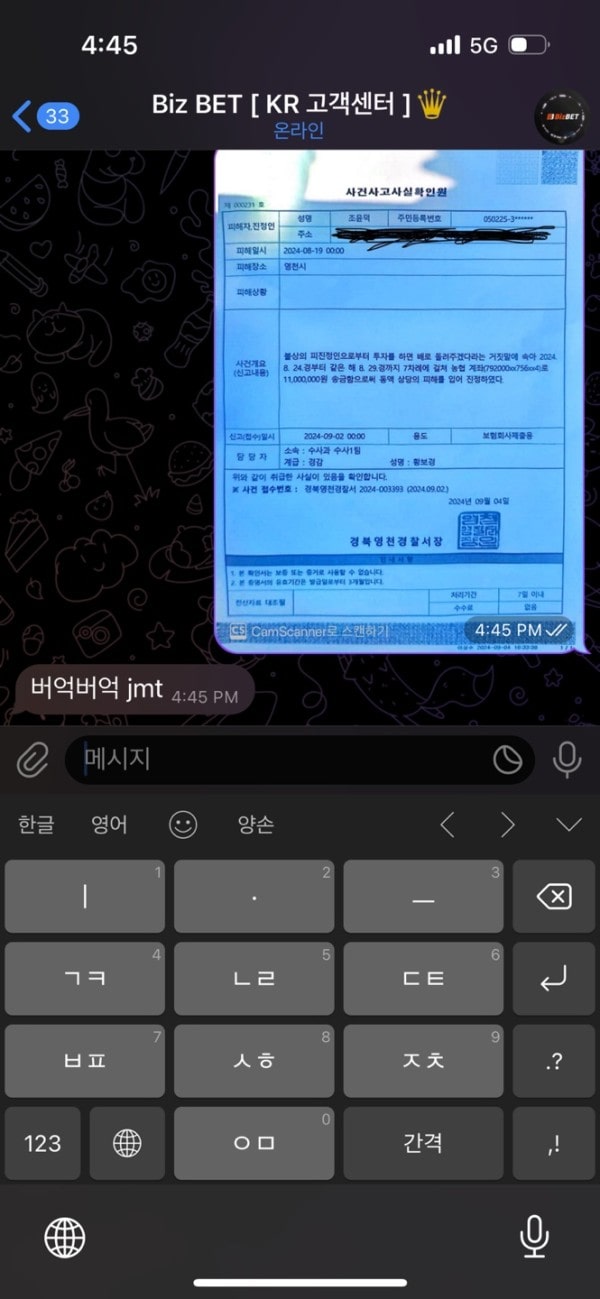Switch to the 123 number keys
600x1299 pixels.
tap(42, 1143)
